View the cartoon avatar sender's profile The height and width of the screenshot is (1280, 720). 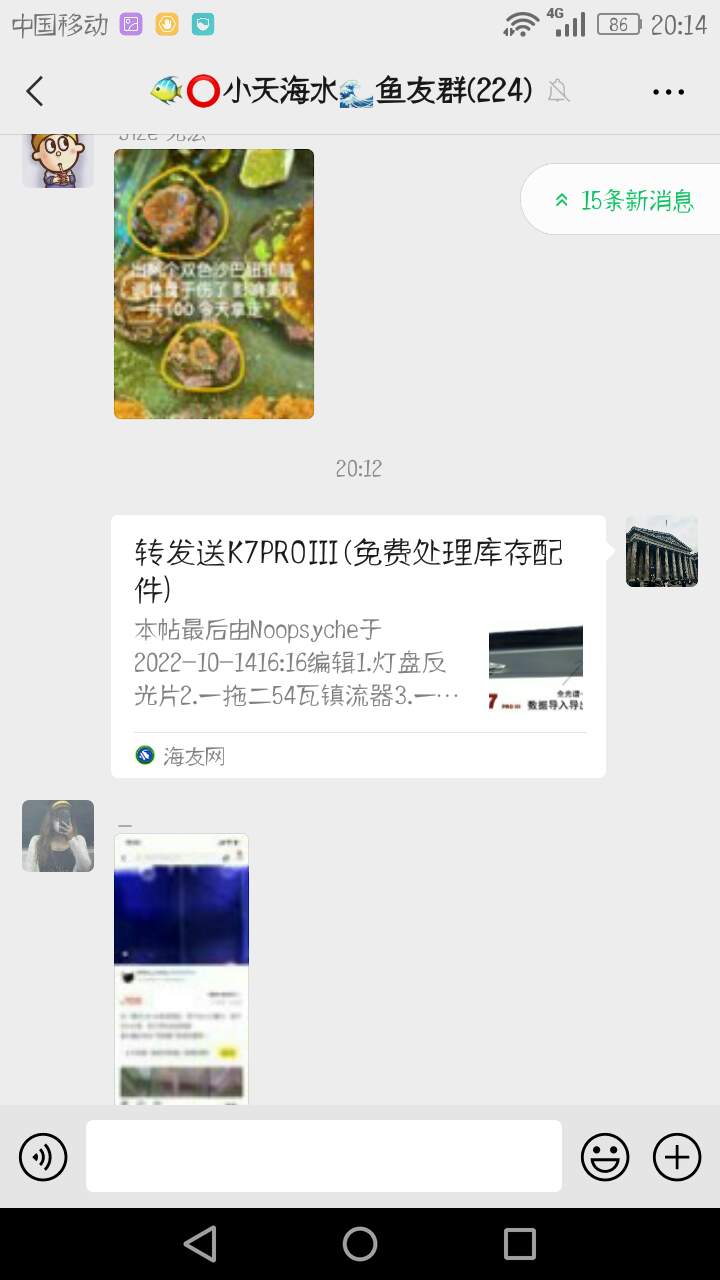tap(58, 158)
